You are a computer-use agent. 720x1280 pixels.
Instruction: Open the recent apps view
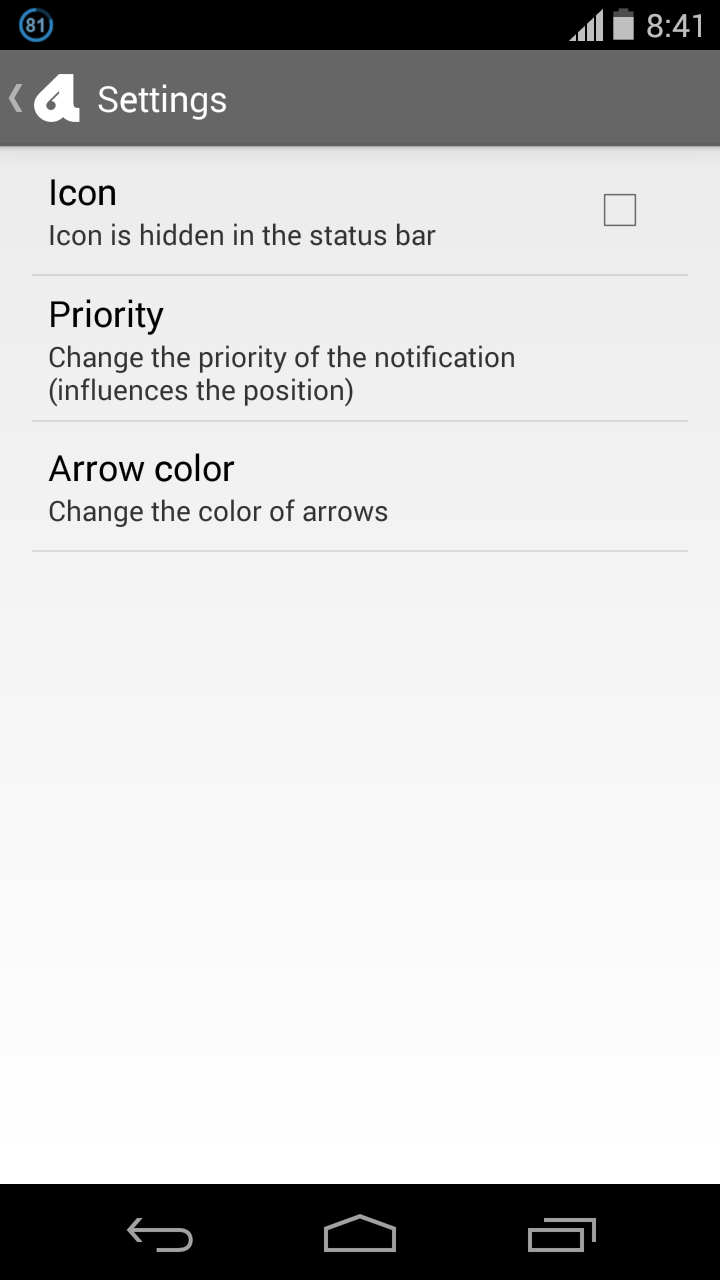pos(561,1234)
